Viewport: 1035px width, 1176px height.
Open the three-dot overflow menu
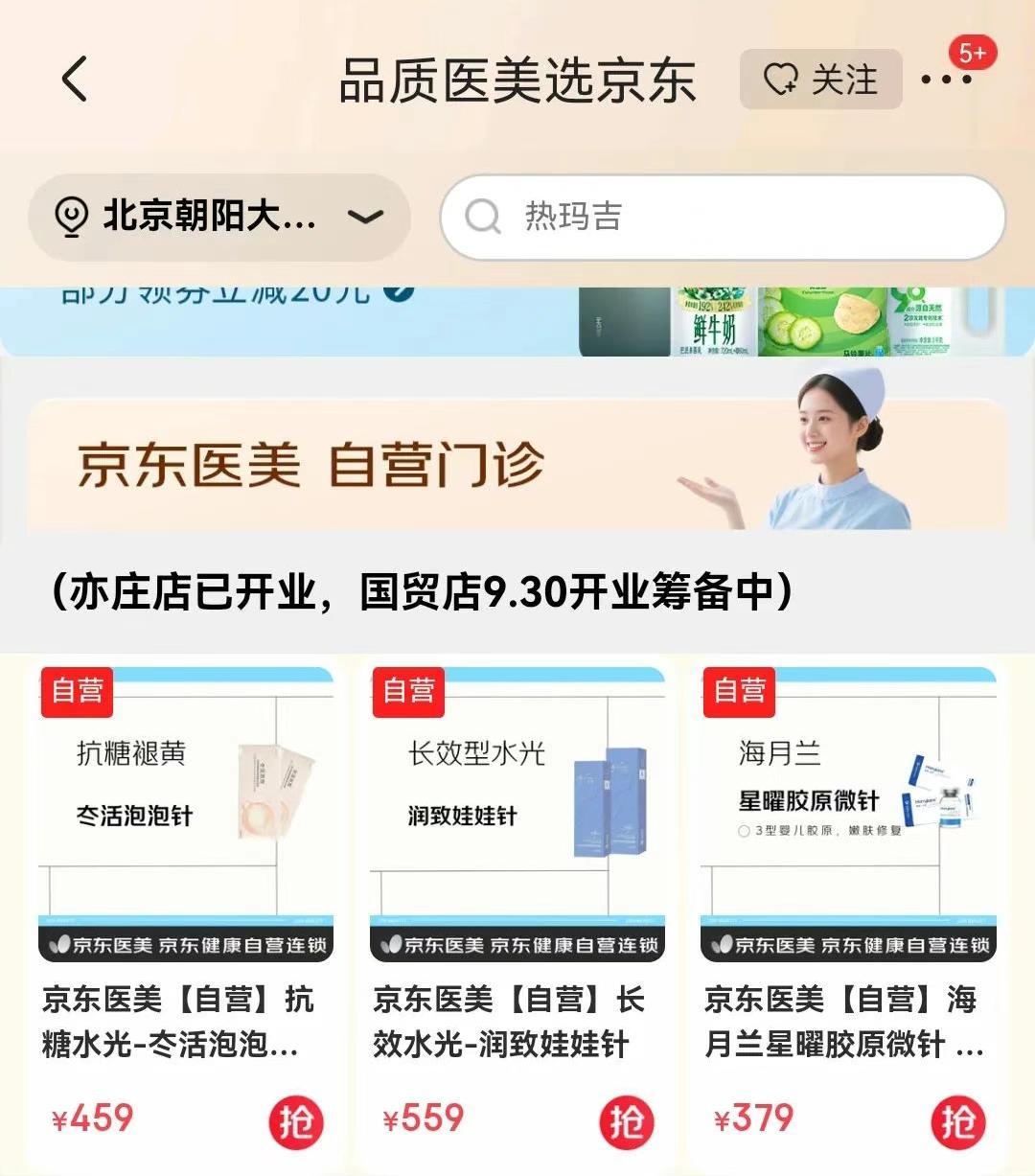946,80
